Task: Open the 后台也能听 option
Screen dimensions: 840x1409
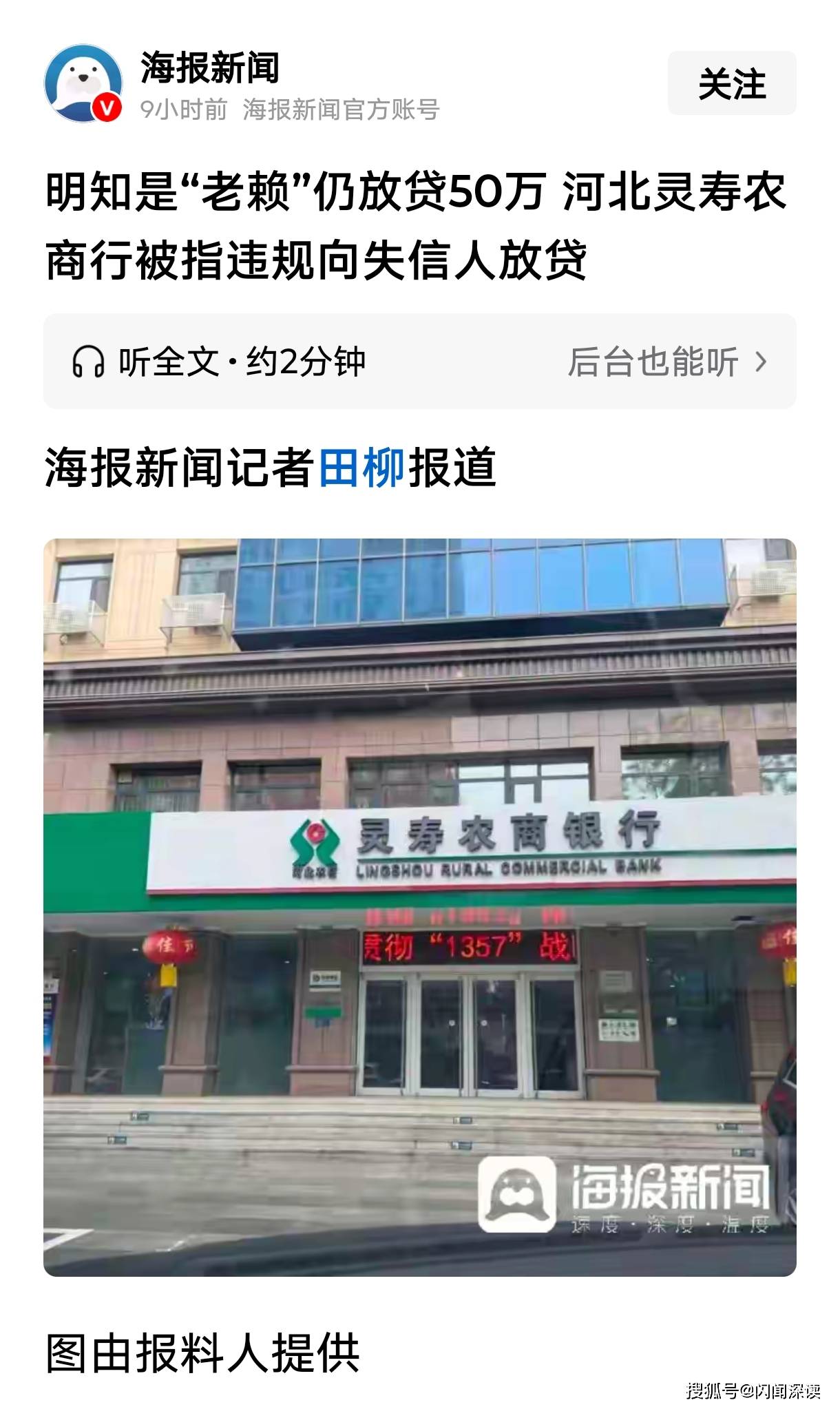Action: [666, 362]
